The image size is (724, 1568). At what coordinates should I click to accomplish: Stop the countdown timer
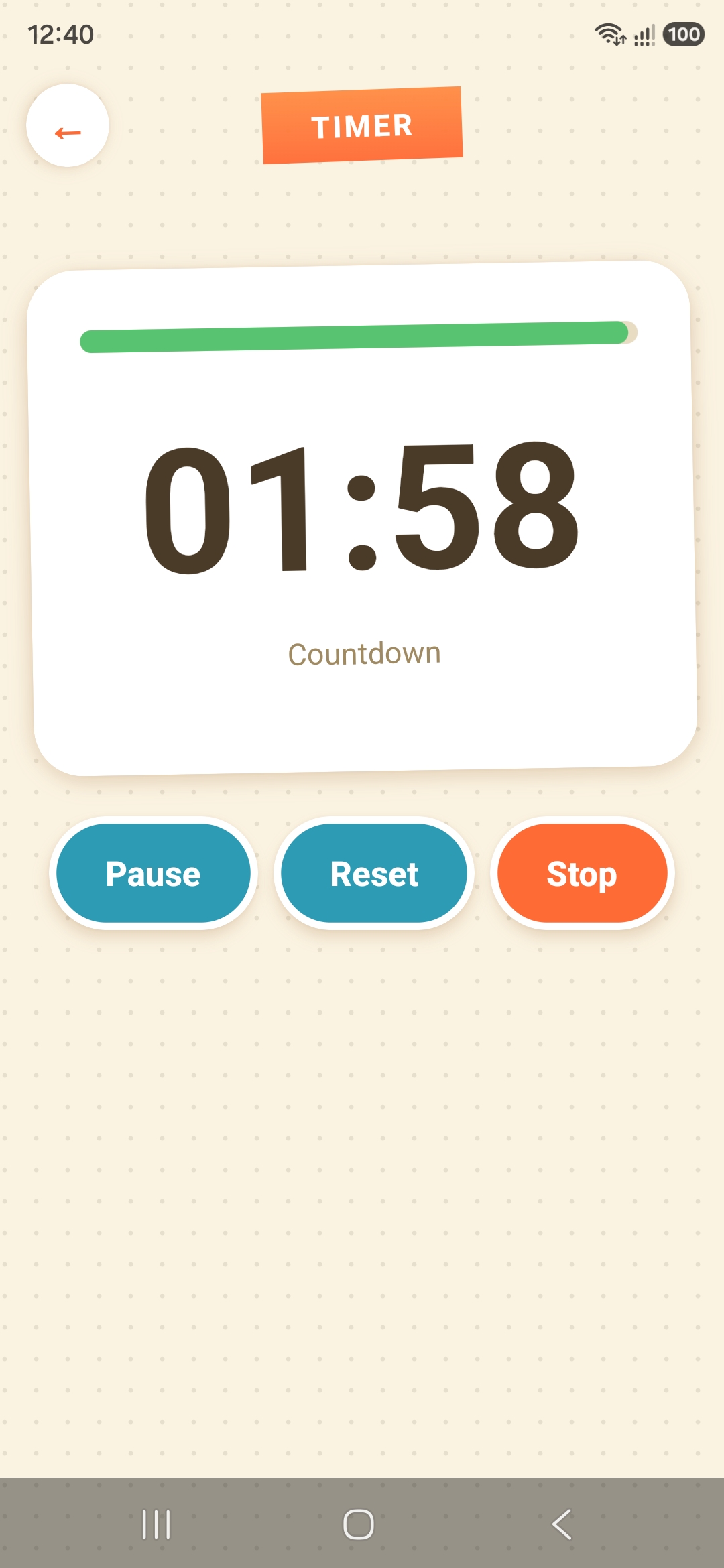[582, 873]
